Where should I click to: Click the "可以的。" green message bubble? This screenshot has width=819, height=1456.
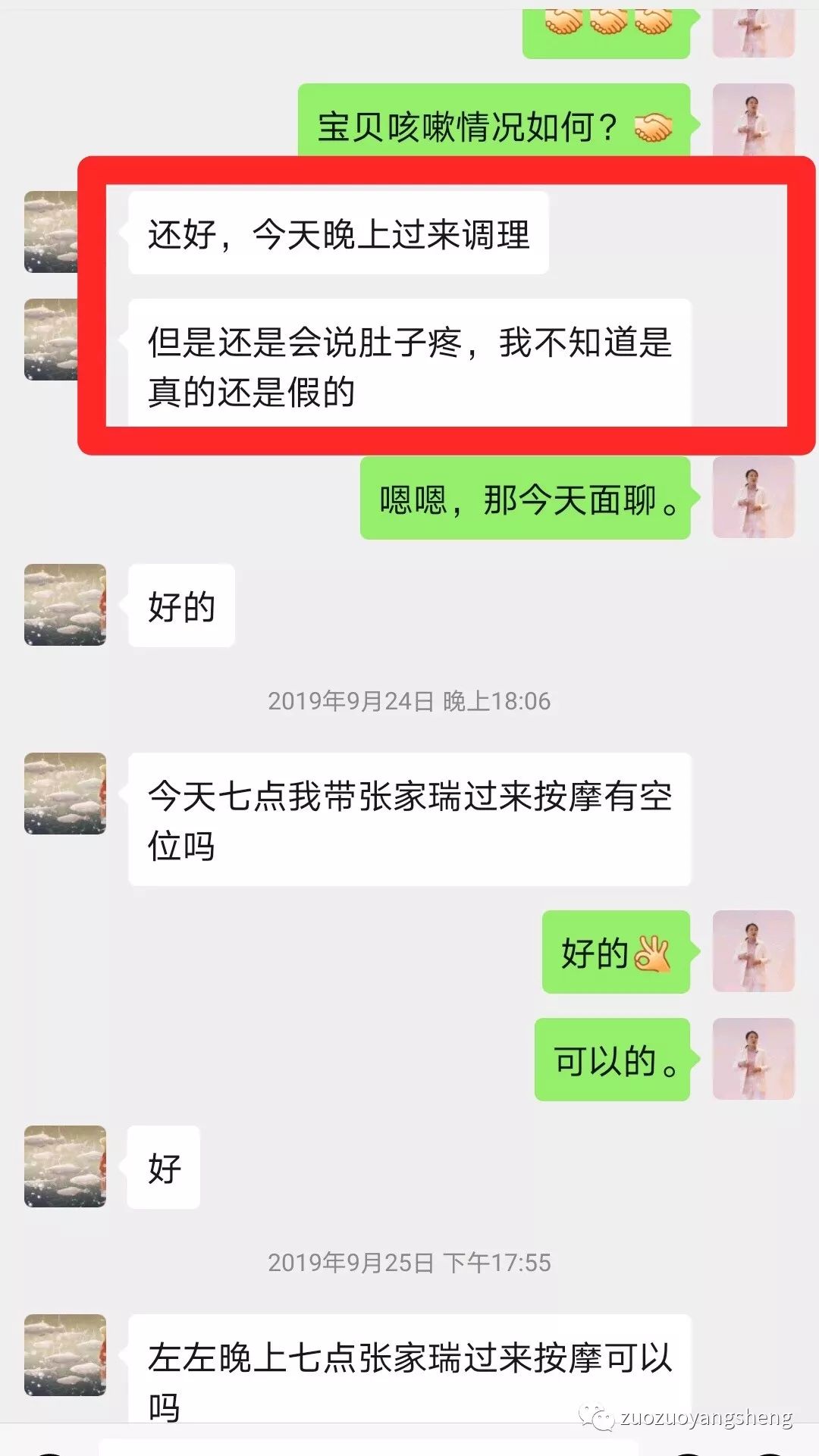point(613,1060)
